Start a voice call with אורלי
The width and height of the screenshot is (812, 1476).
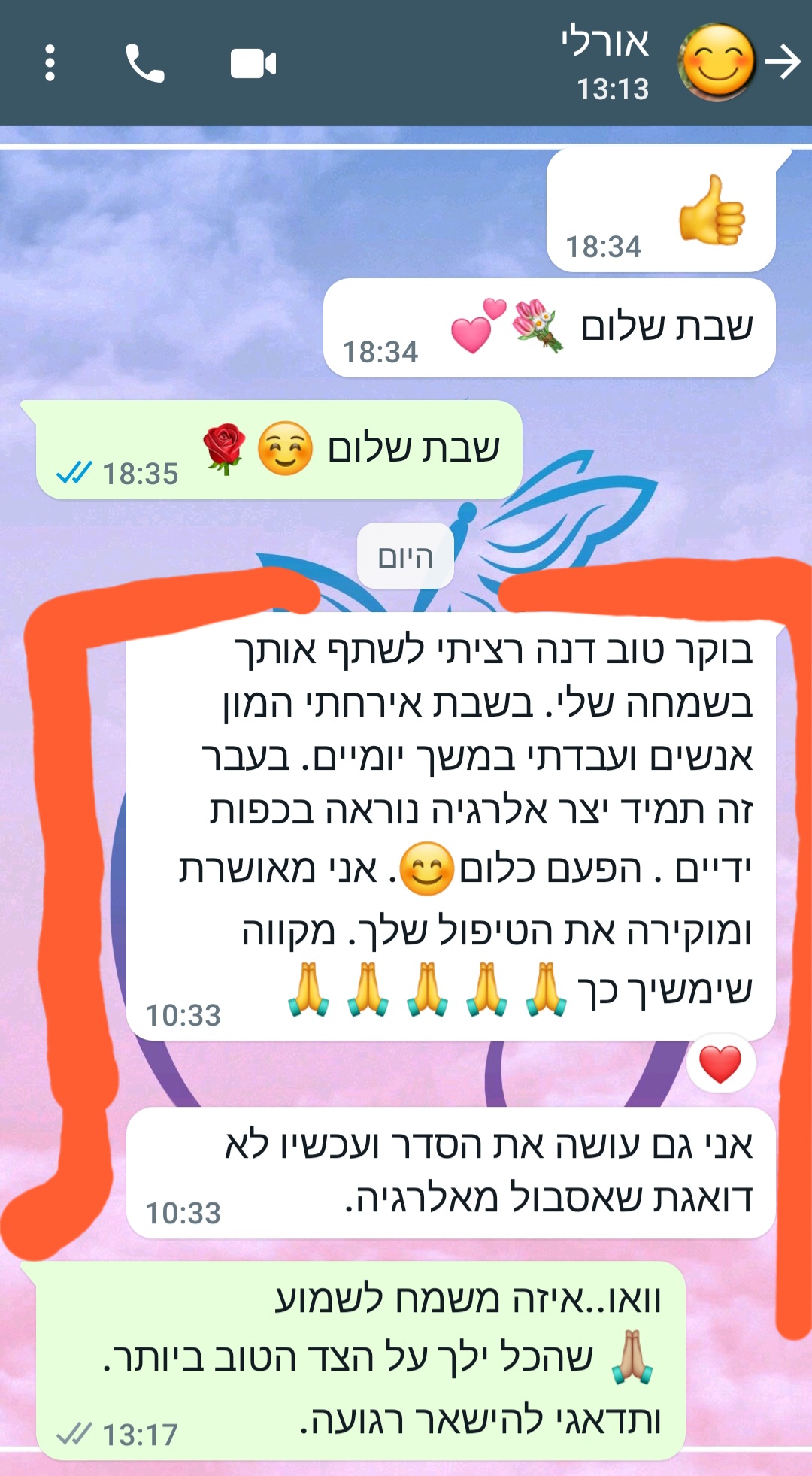tap(144, 63)
